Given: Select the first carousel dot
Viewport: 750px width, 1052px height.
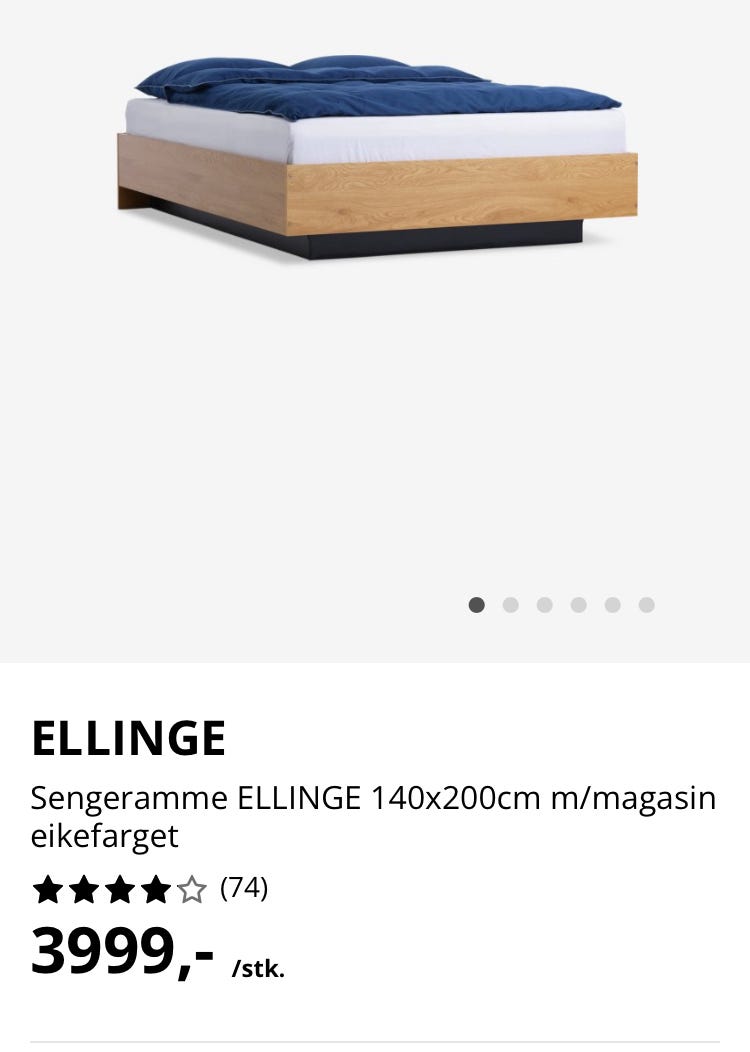Looking at the screenshot, I should click(x=477, y=605).
